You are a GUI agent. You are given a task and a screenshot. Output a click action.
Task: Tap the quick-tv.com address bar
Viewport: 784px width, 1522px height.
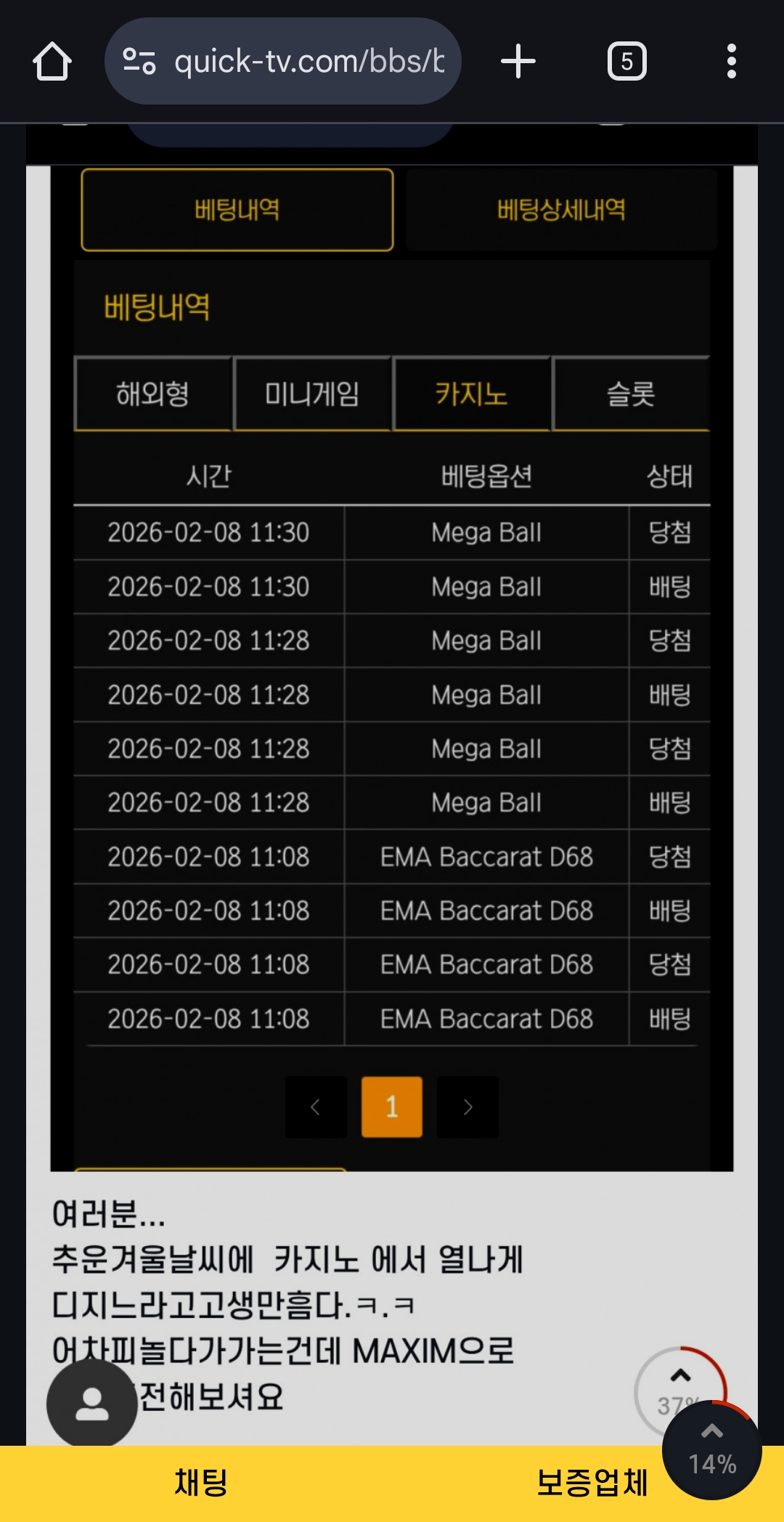tap(309, 62)
